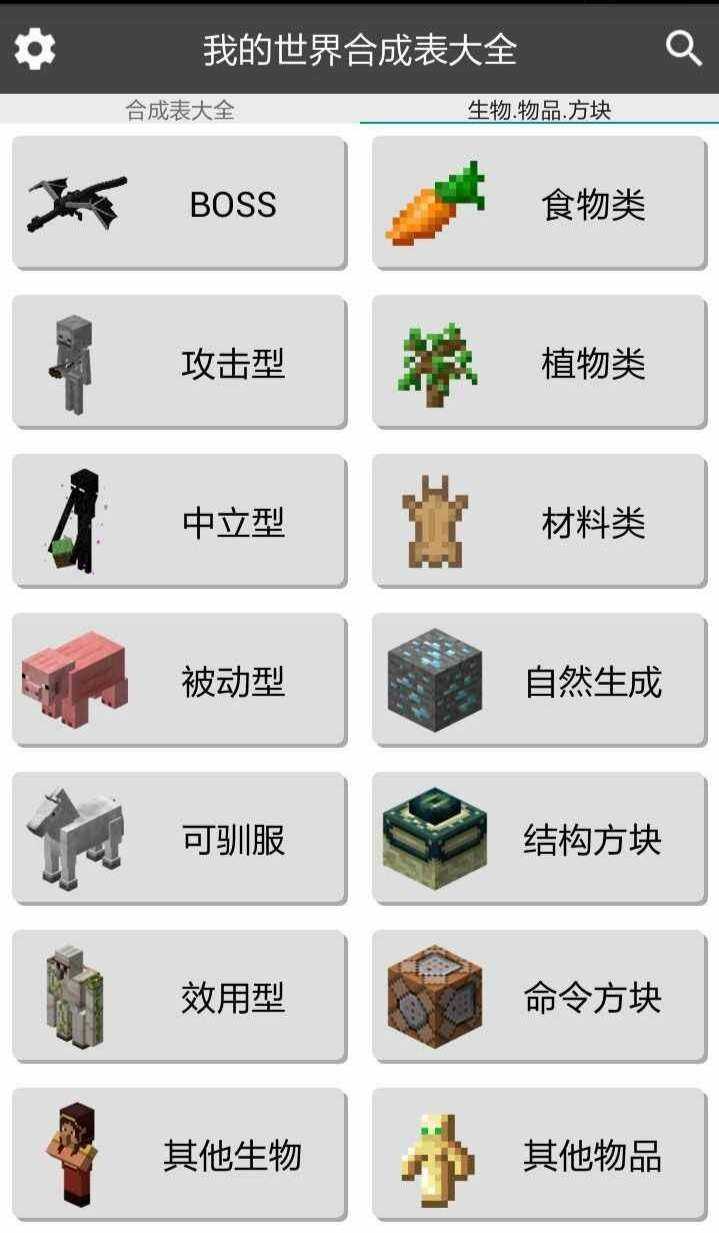This screenshot has width=719, height=1233.
Task: Open the 结构方块 category
Action: point(539,838)
